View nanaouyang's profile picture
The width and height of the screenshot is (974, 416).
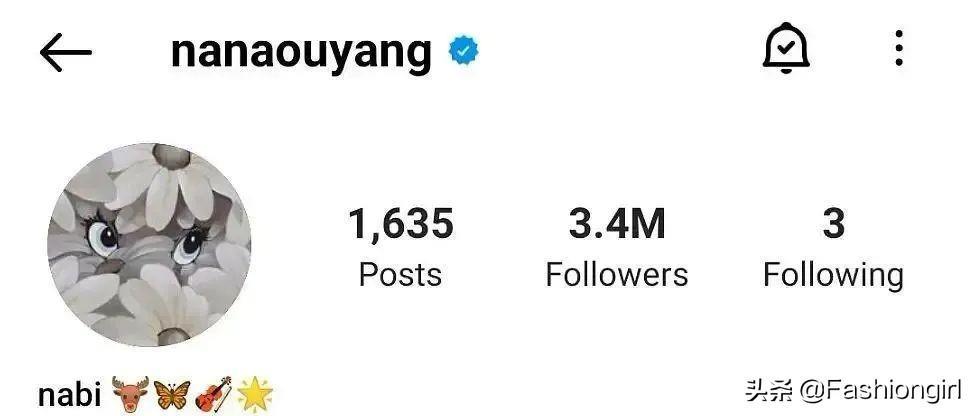[149, 245]
